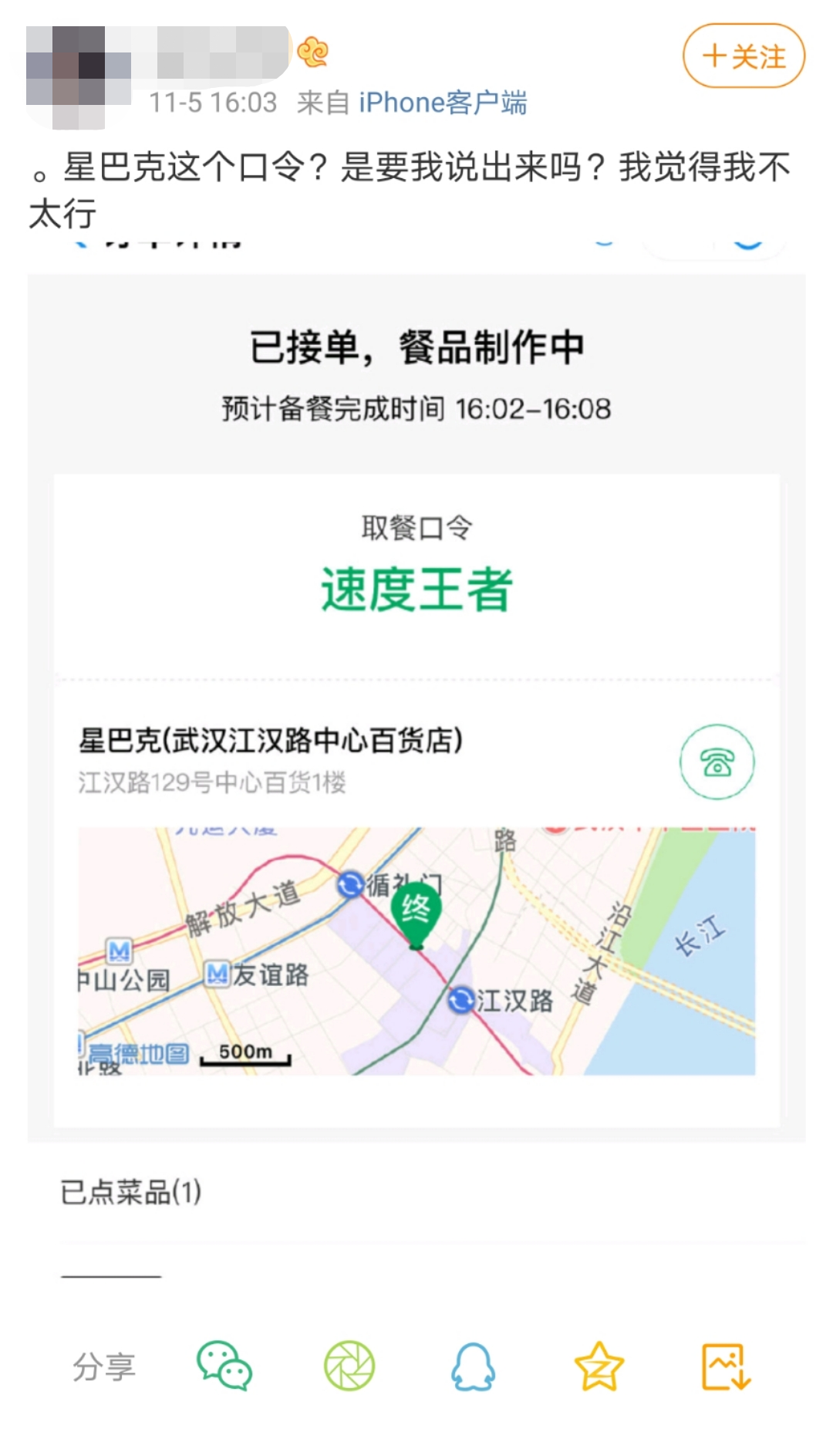Share the post to Qzone star icon
Image resolution: width=833 pixels, height=1456 pixels.
click(x=599, y=1366)
